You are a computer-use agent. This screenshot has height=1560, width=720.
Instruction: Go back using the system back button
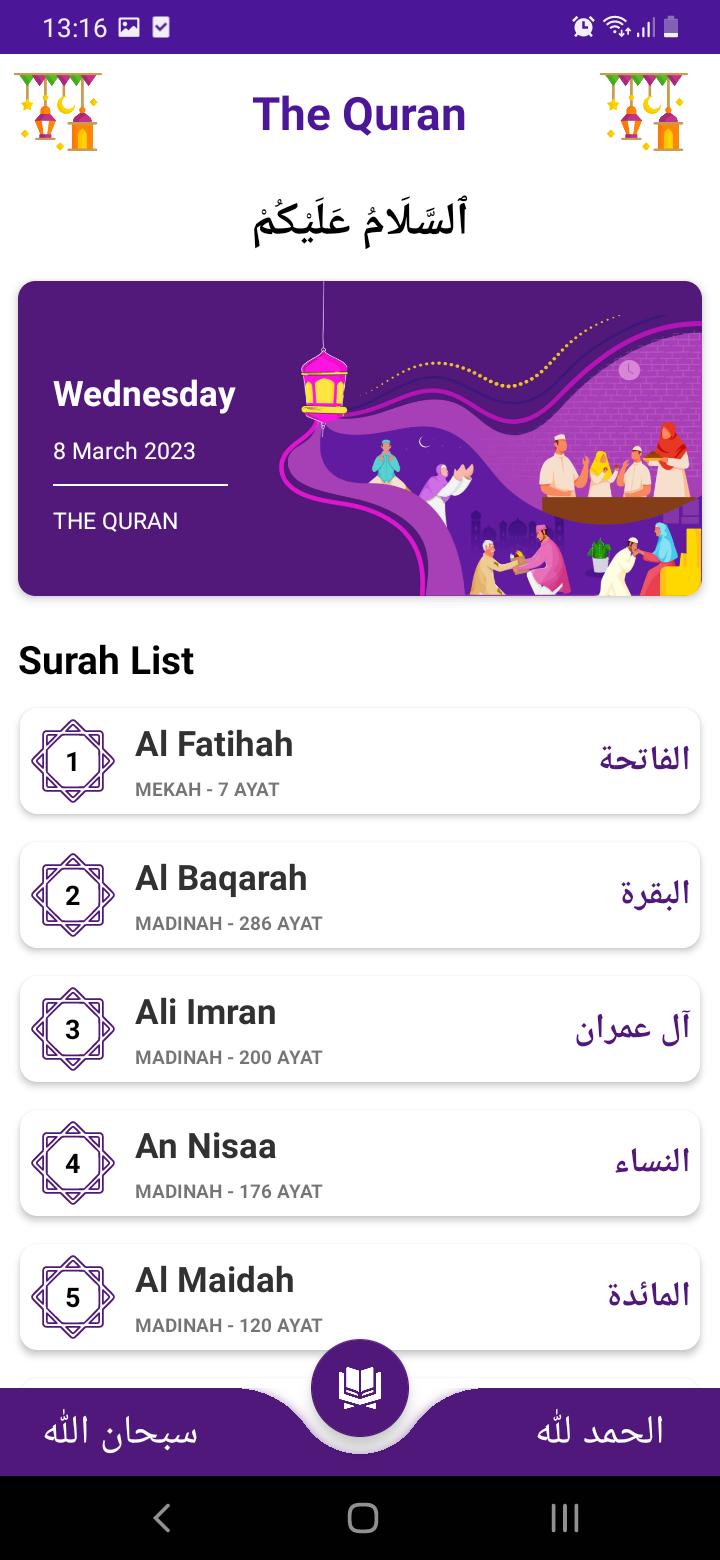tap(162, 1518)
